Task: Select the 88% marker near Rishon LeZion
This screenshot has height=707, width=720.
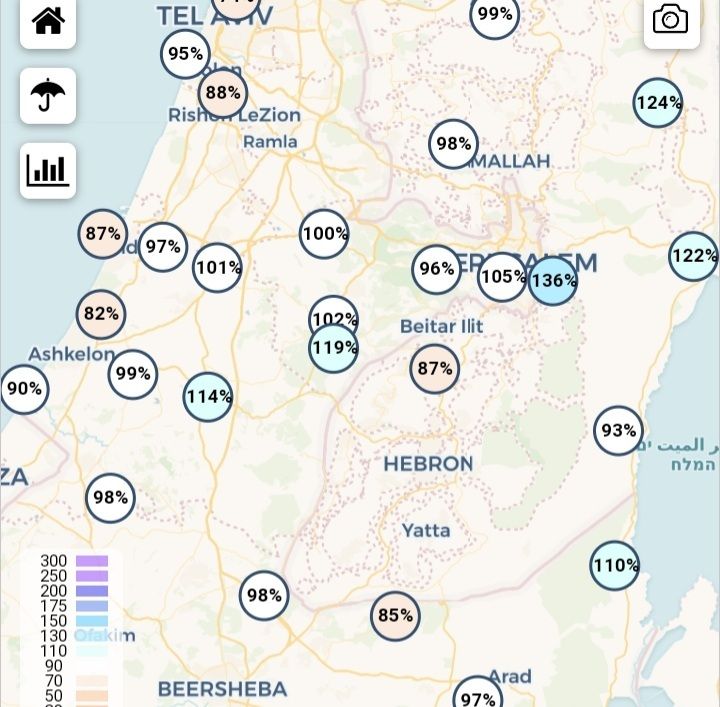Action: (222, 93)
